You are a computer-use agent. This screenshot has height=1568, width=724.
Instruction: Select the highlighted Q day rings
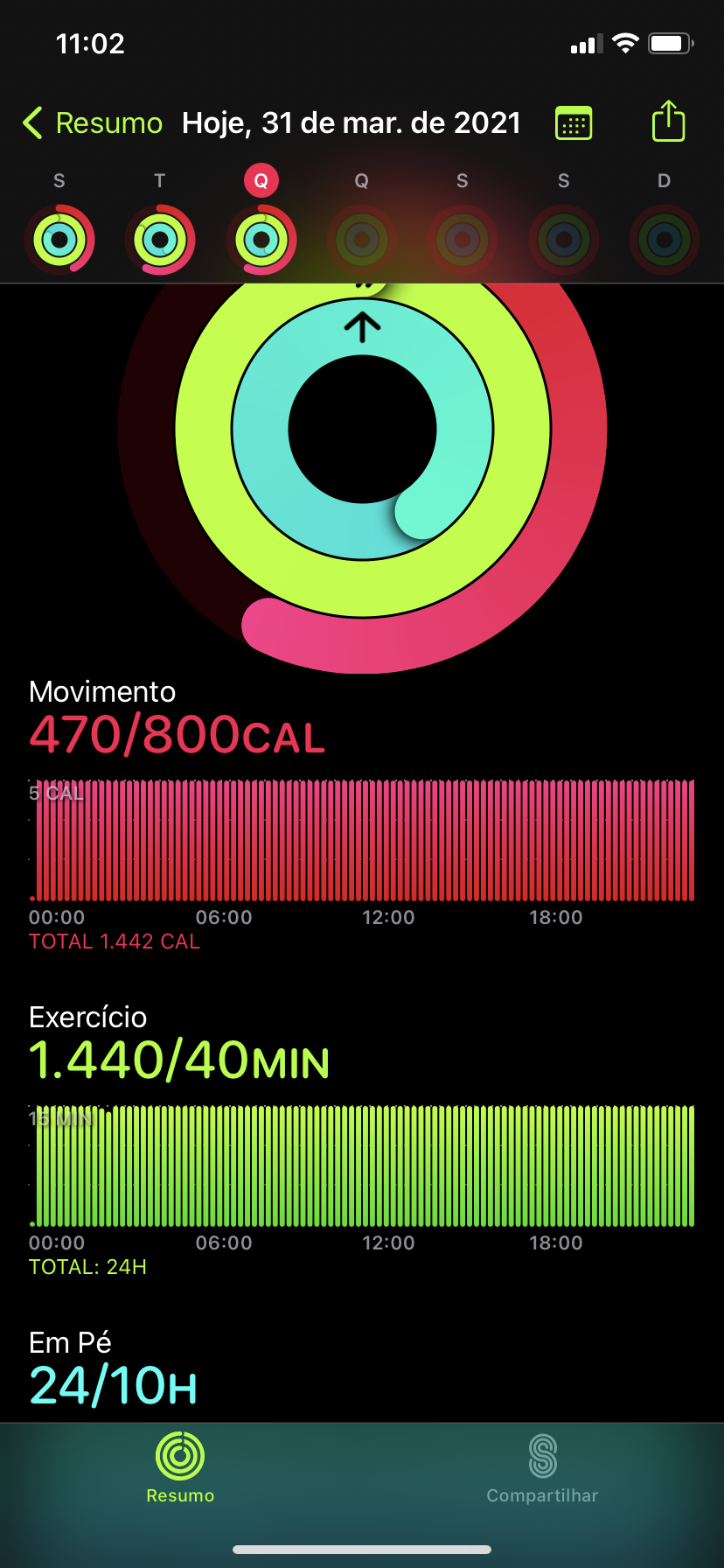[x=261, y=239]
